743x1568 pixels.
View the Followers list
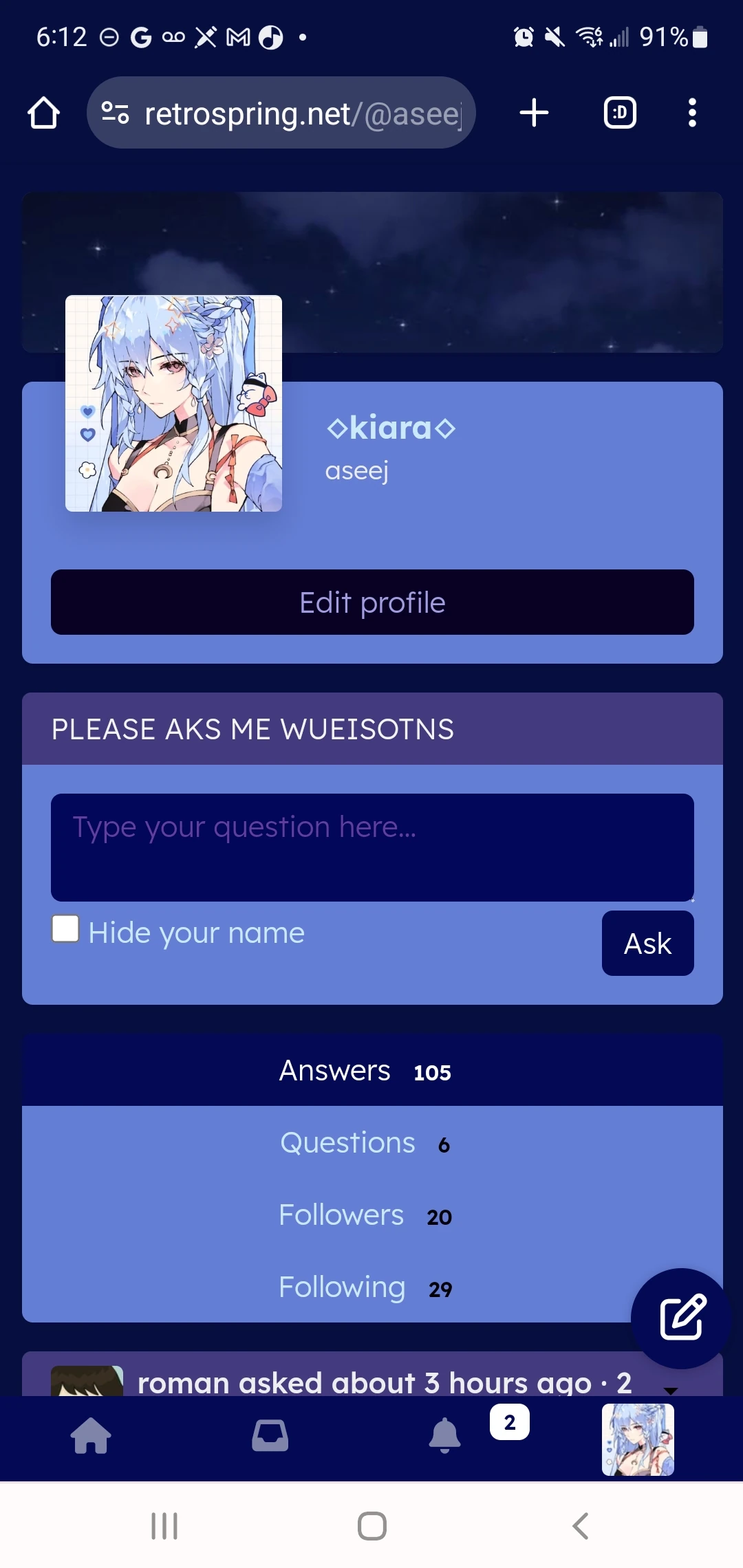pyautogui.click(x=365, y=1215)
